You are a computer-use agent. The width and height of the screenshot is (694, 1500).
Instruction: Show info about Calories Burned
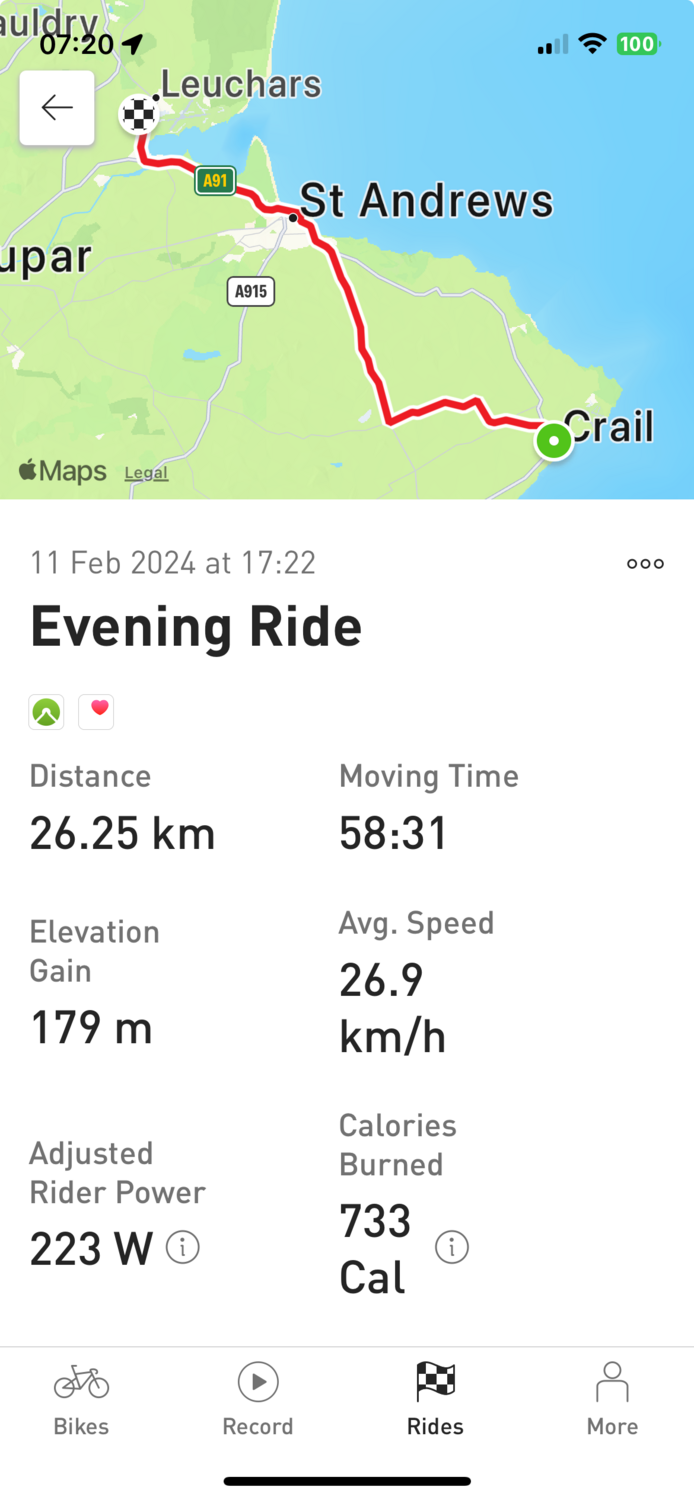(x=452, y=1247)
